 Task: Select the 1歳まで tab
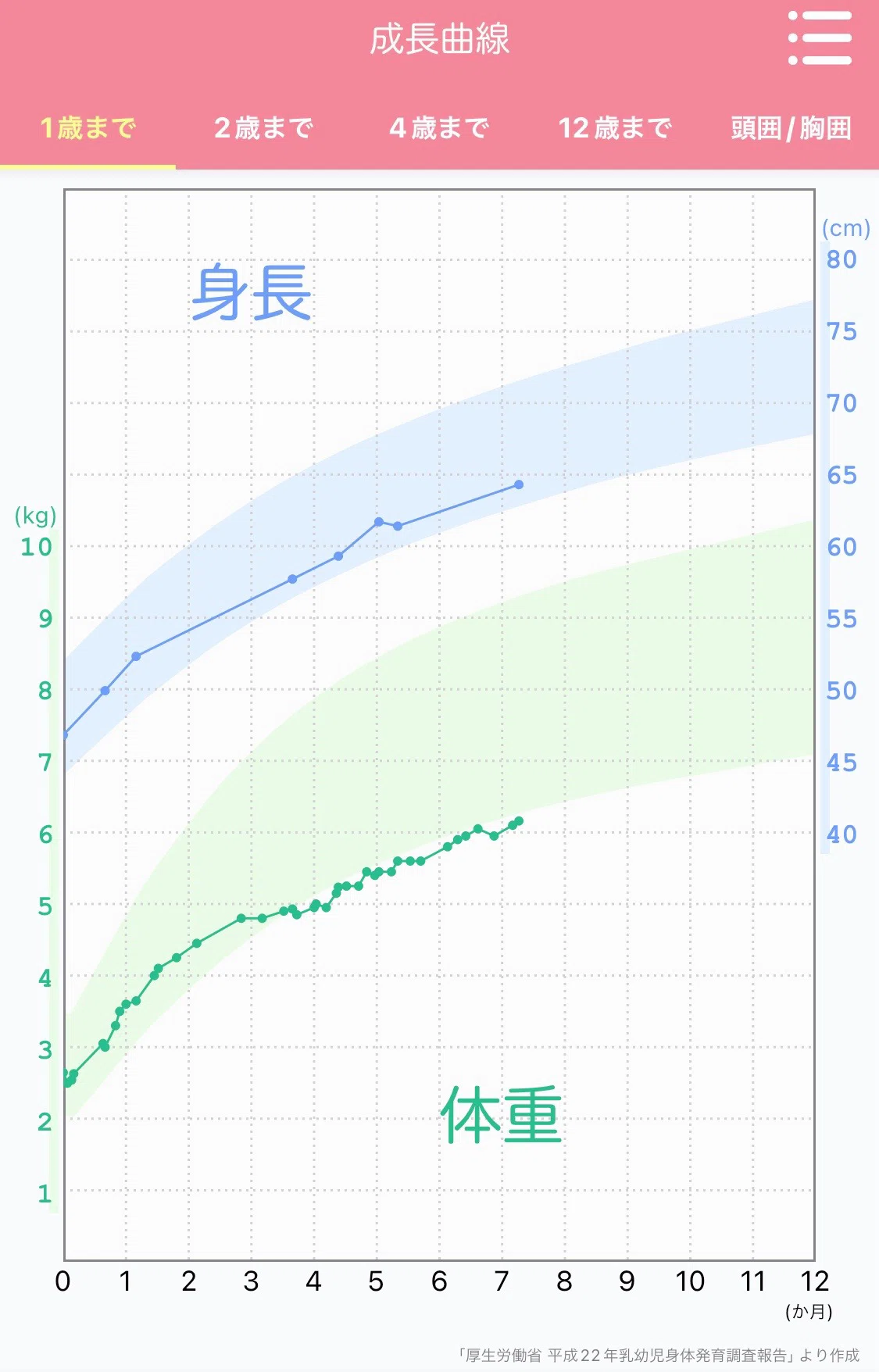[88, 128]
